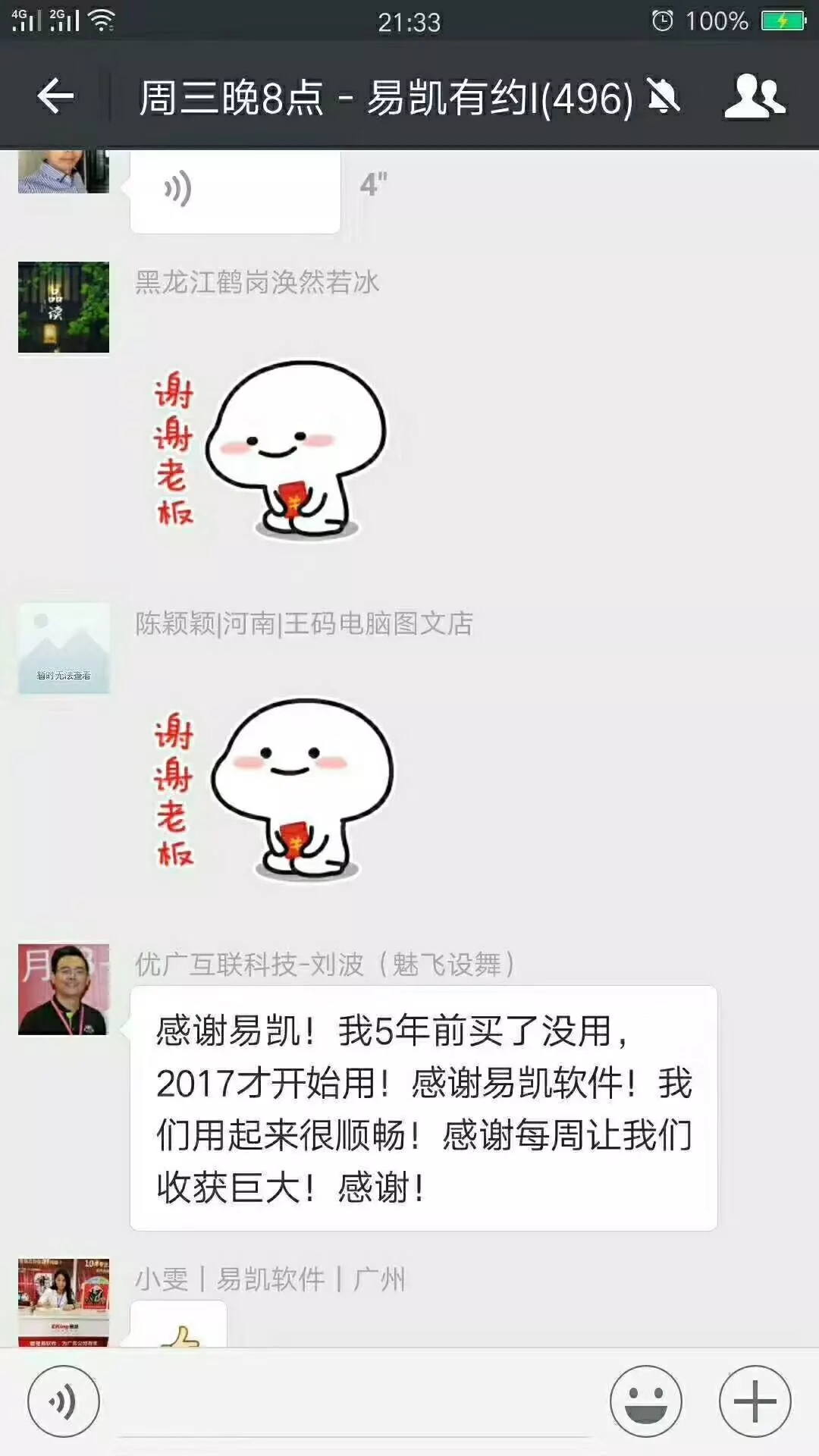Tap the chat title 周三晚8点-易凯有约I
This screenshot has height=1456, width=819.
tap(387, 99)
